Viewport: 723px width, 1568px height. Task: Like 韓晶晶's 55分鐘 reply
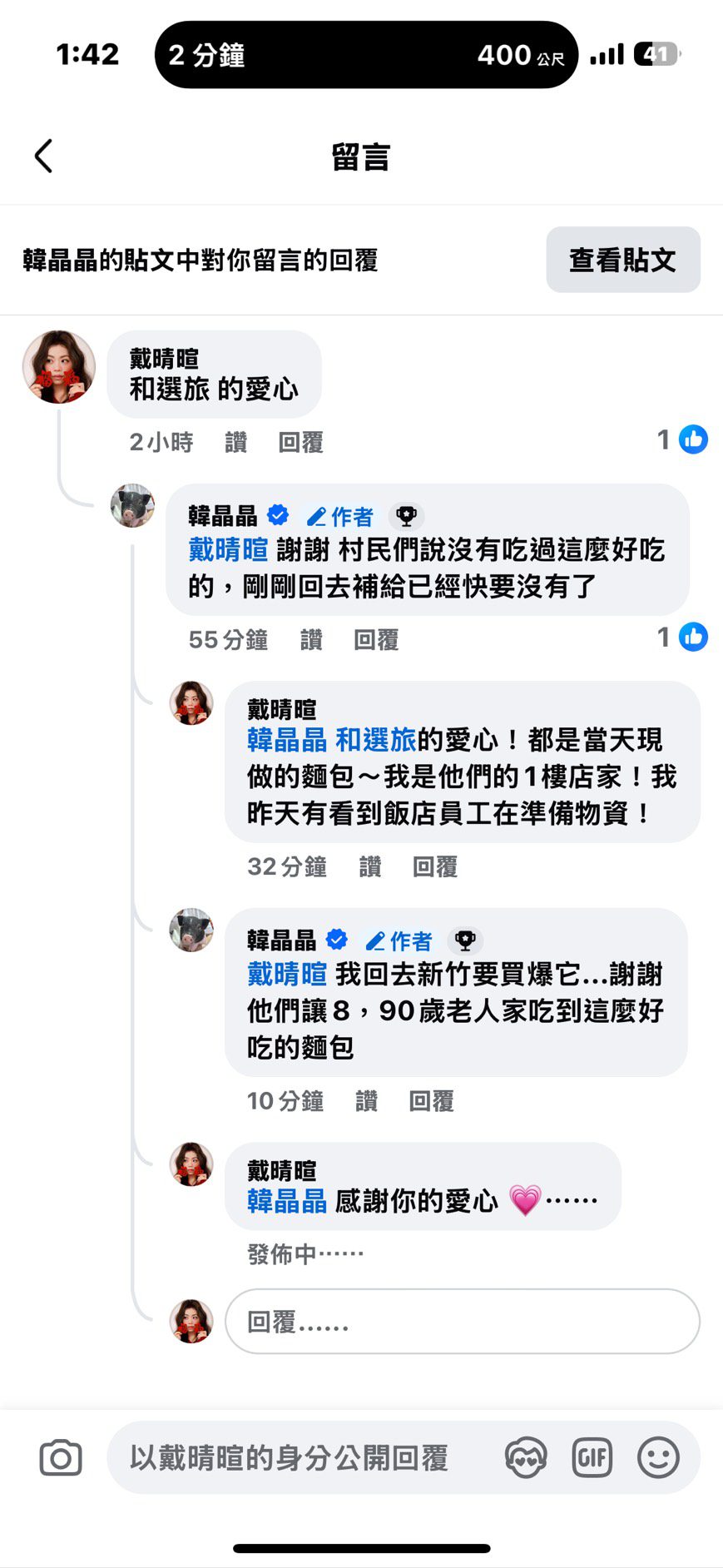pyautogui.click(x=310, y=639)
